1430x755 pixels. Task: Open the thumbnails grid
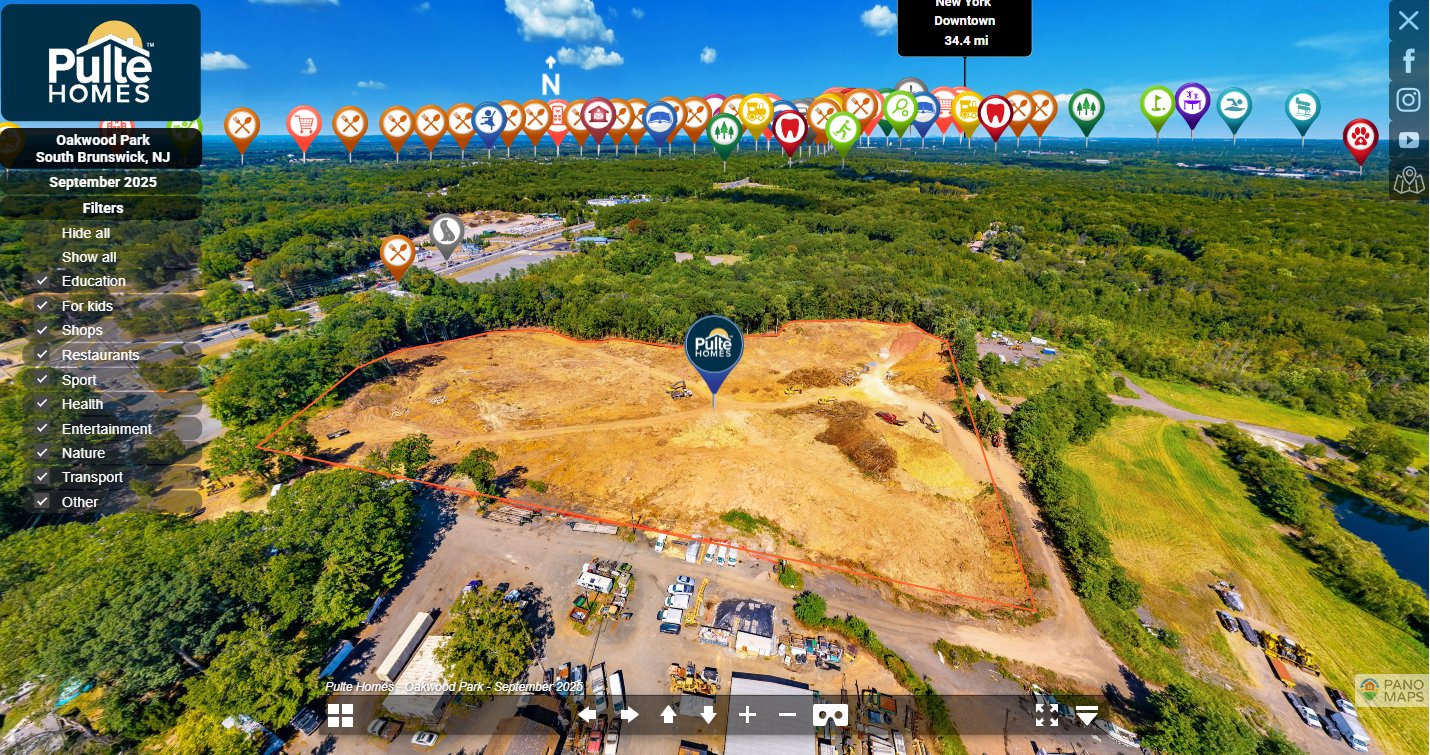(x=340, y=715)
